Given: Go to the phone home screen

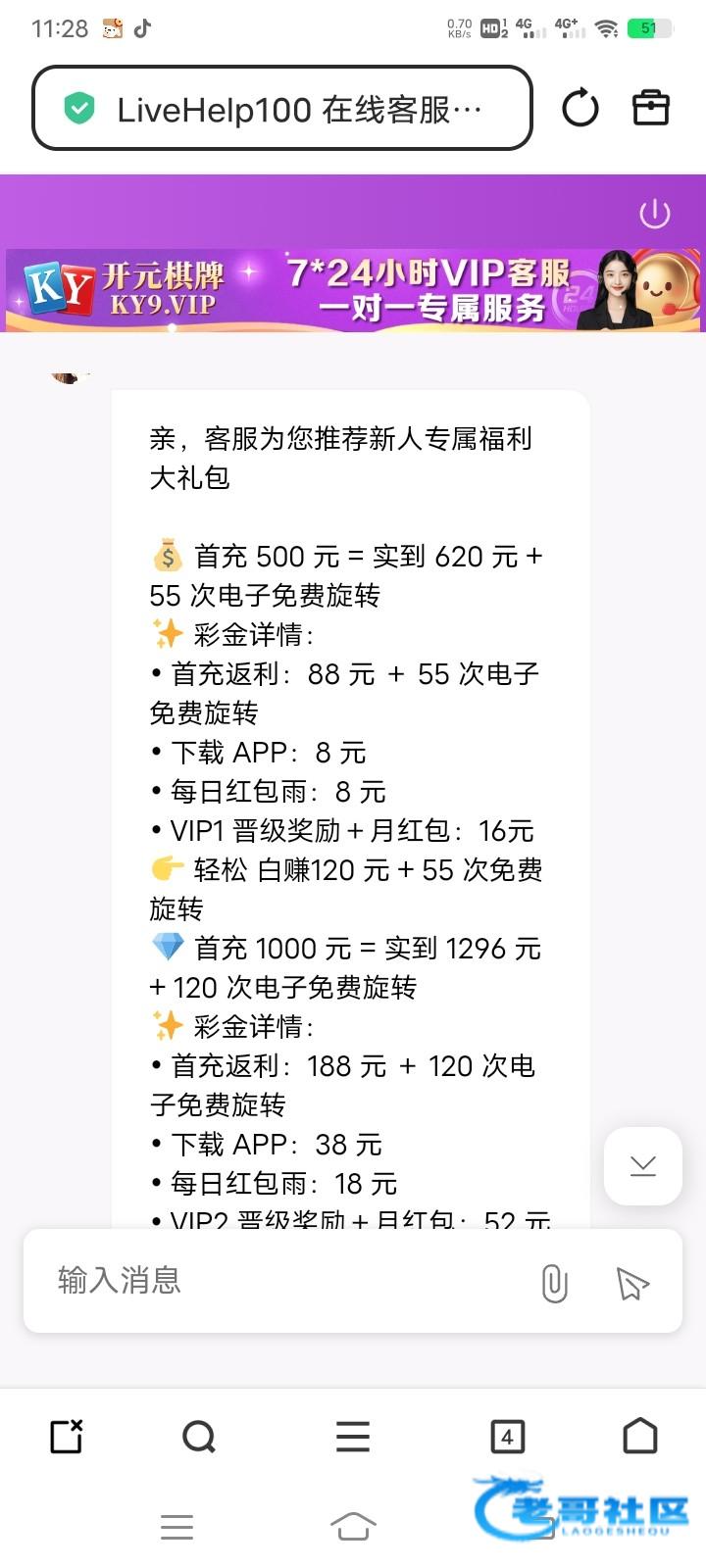Looking at the screenshot, I should [x=353, y=1526].
